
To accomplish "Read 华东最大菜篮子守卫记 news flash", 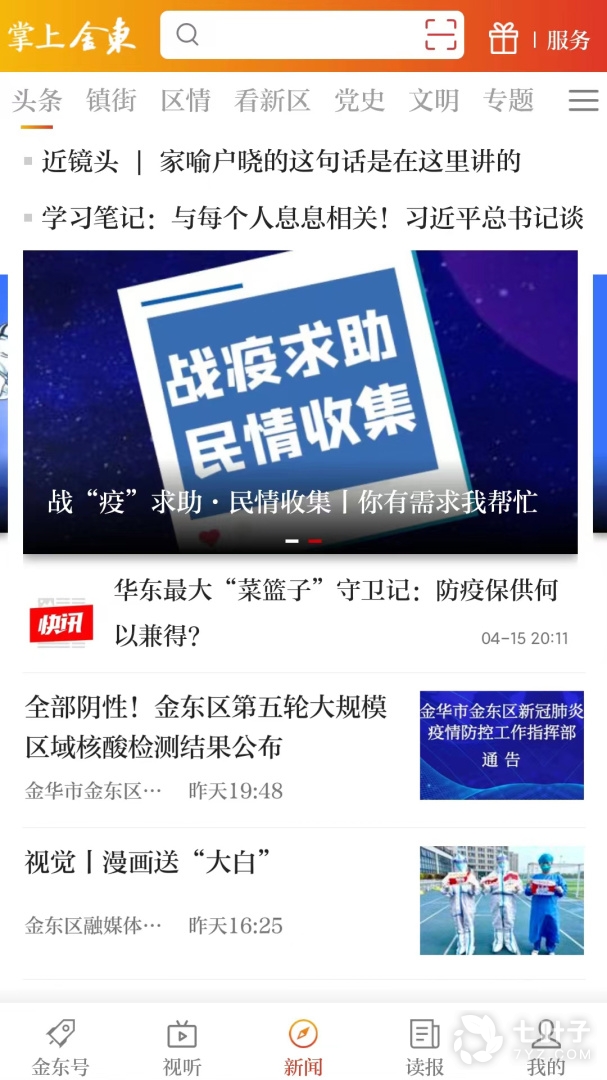I will [335, 610].
